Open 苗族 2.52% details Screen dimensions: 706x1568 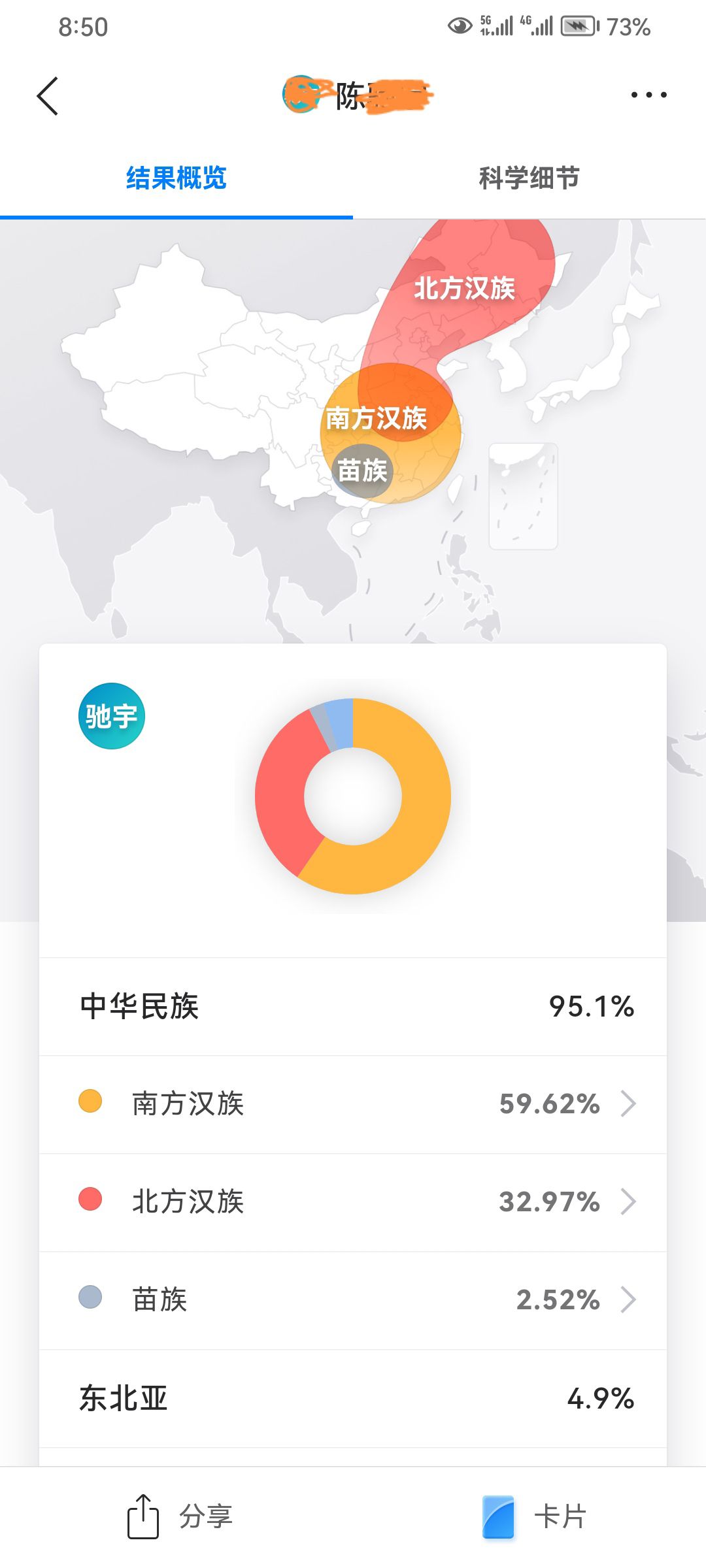353,1300
